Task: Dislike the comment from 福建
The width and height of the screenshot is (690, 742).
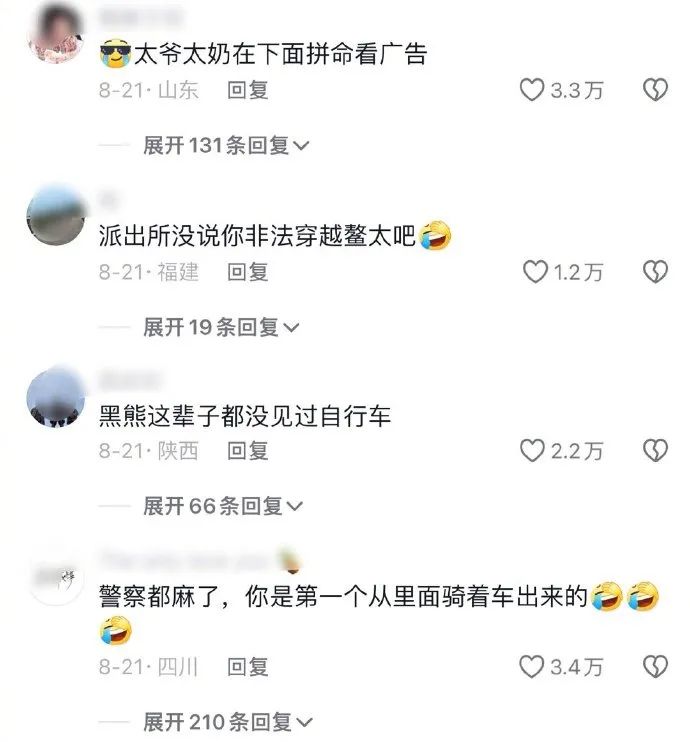Action: tap(654, 271)
